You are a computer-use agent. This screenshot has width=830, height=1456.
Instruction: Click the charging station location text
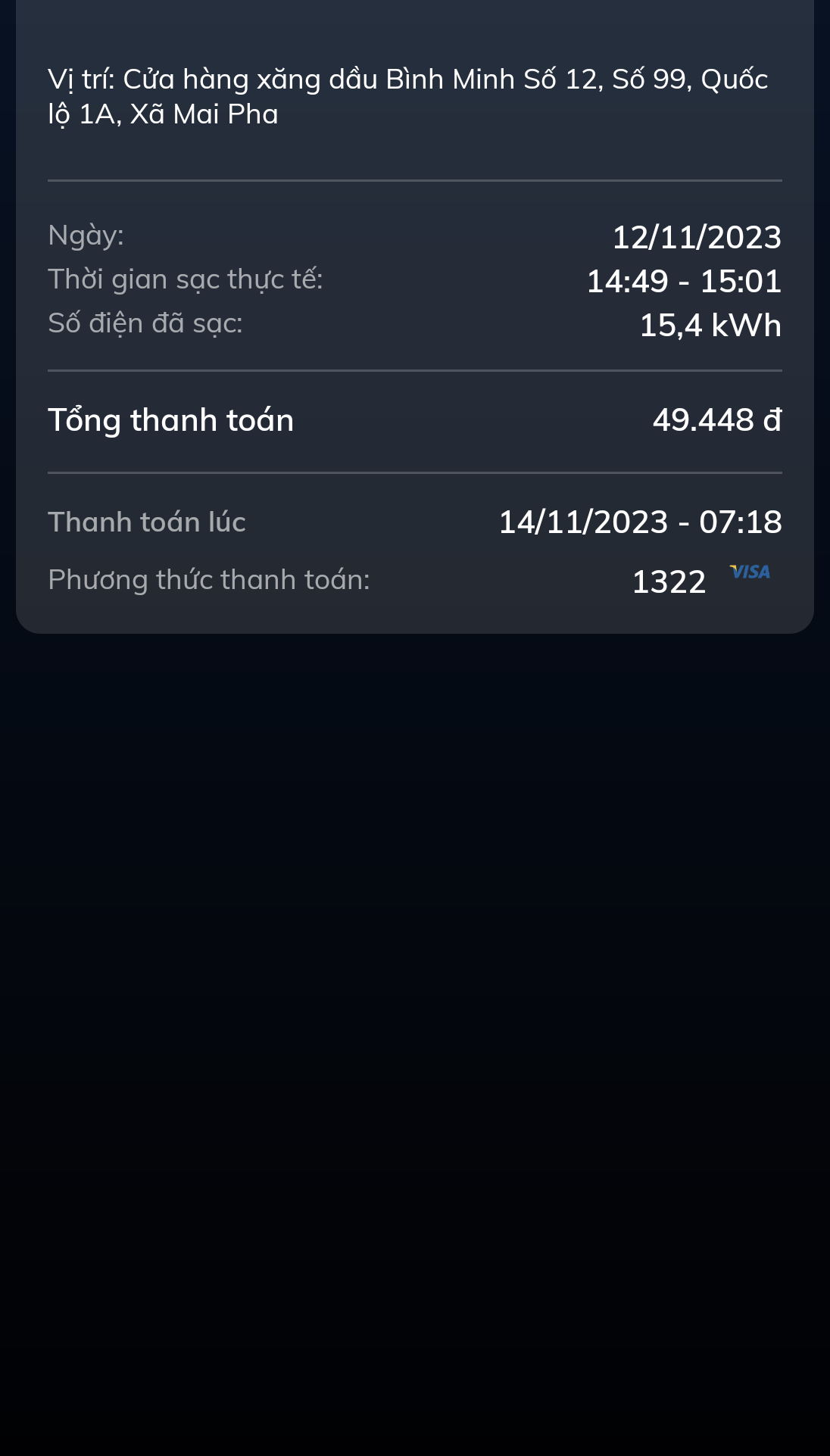point(409,95)
